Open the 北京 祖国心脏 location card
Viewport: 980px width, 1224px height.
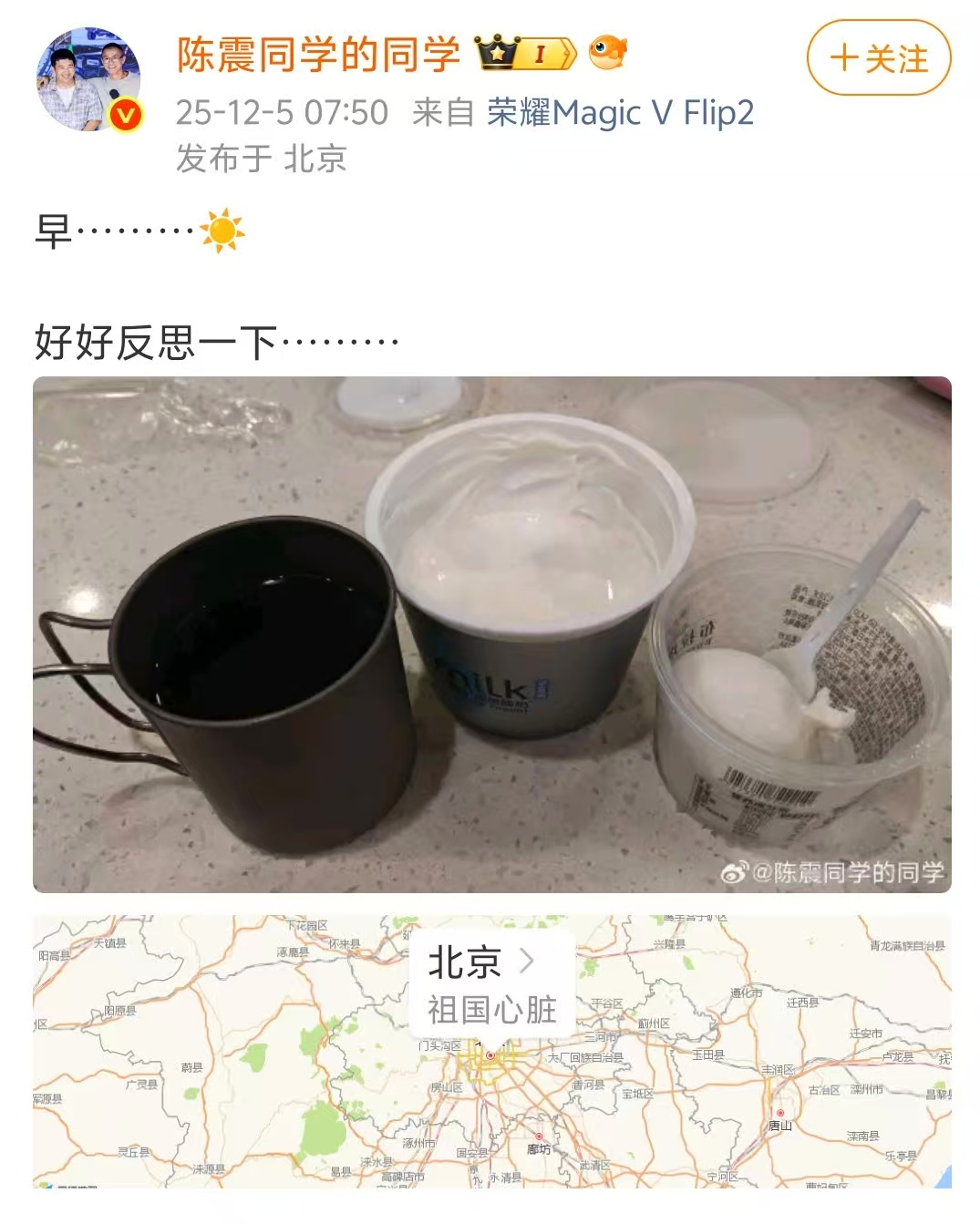pos(492,980)
